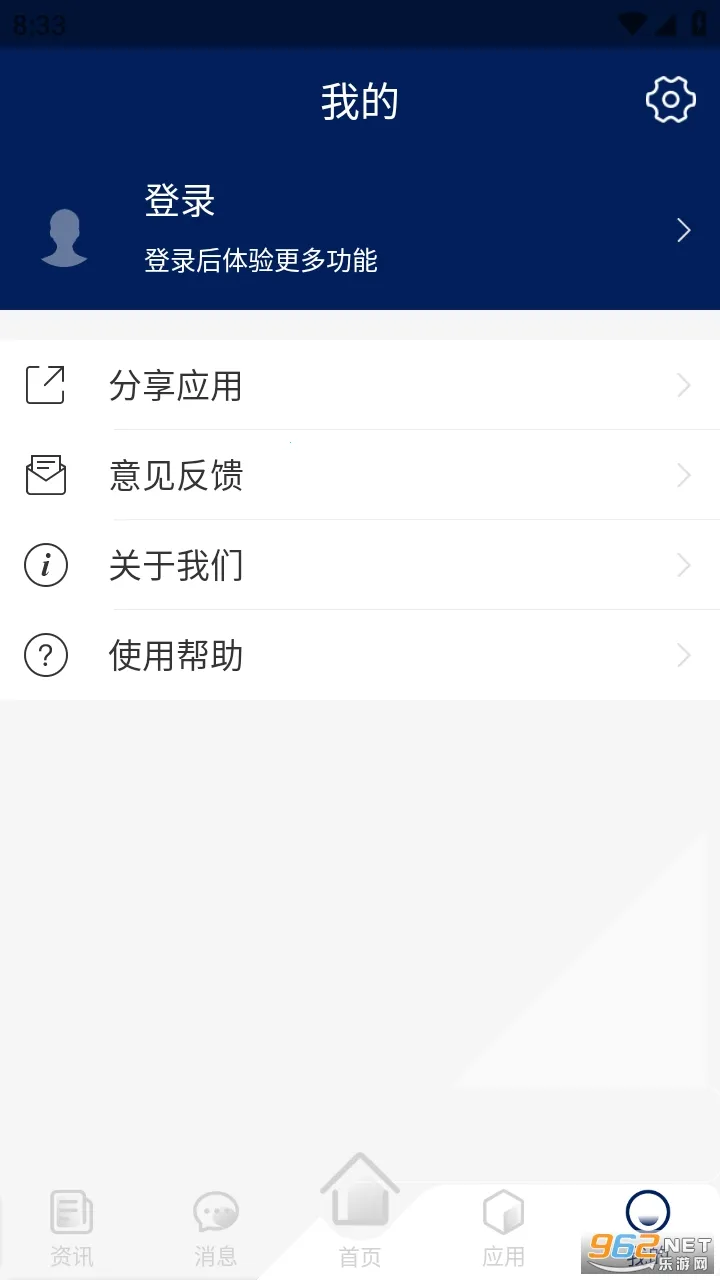Open 分享应用 using its chevron arrow

(x=684, y=386)
